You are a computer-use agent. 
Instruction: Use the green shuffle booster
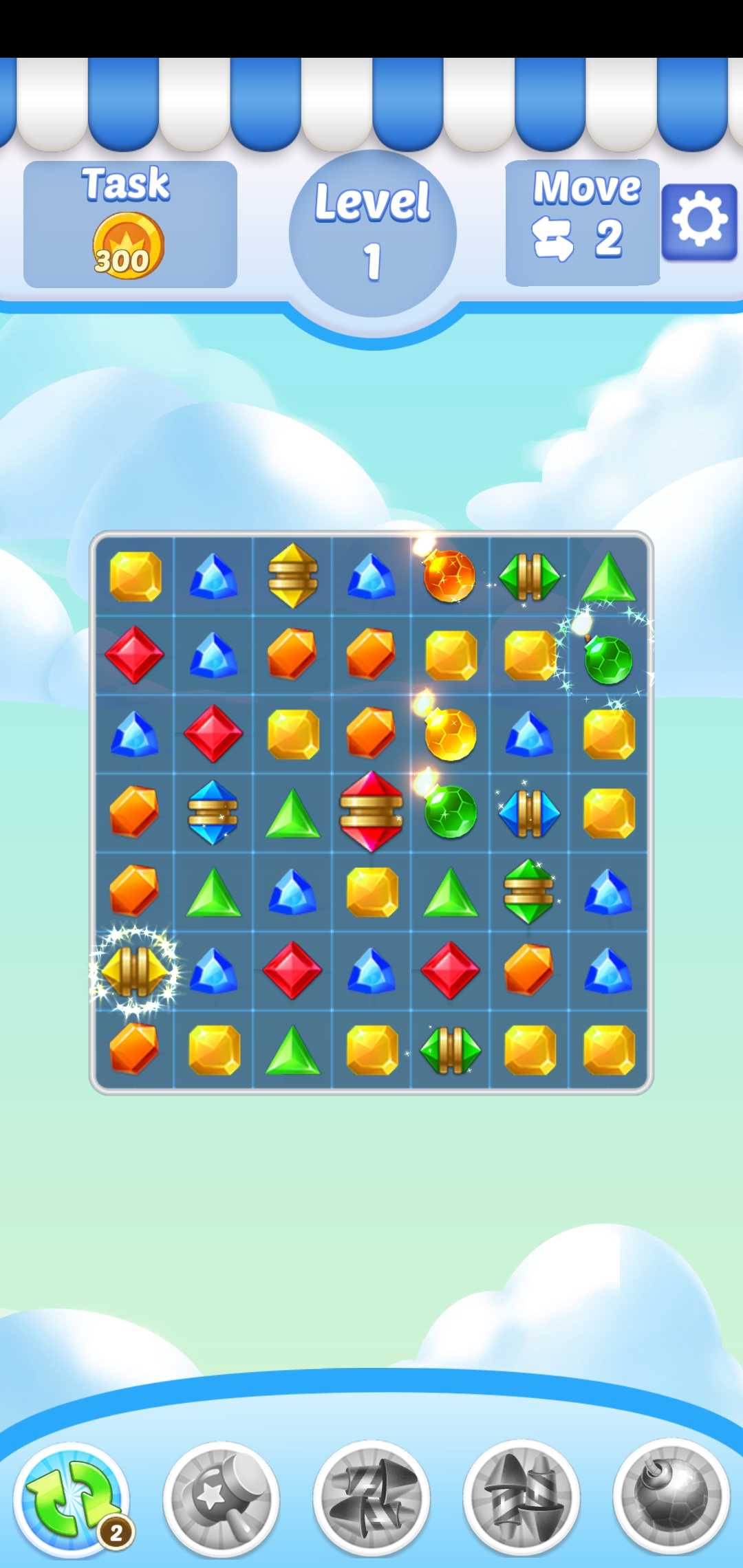point(72,1499)
